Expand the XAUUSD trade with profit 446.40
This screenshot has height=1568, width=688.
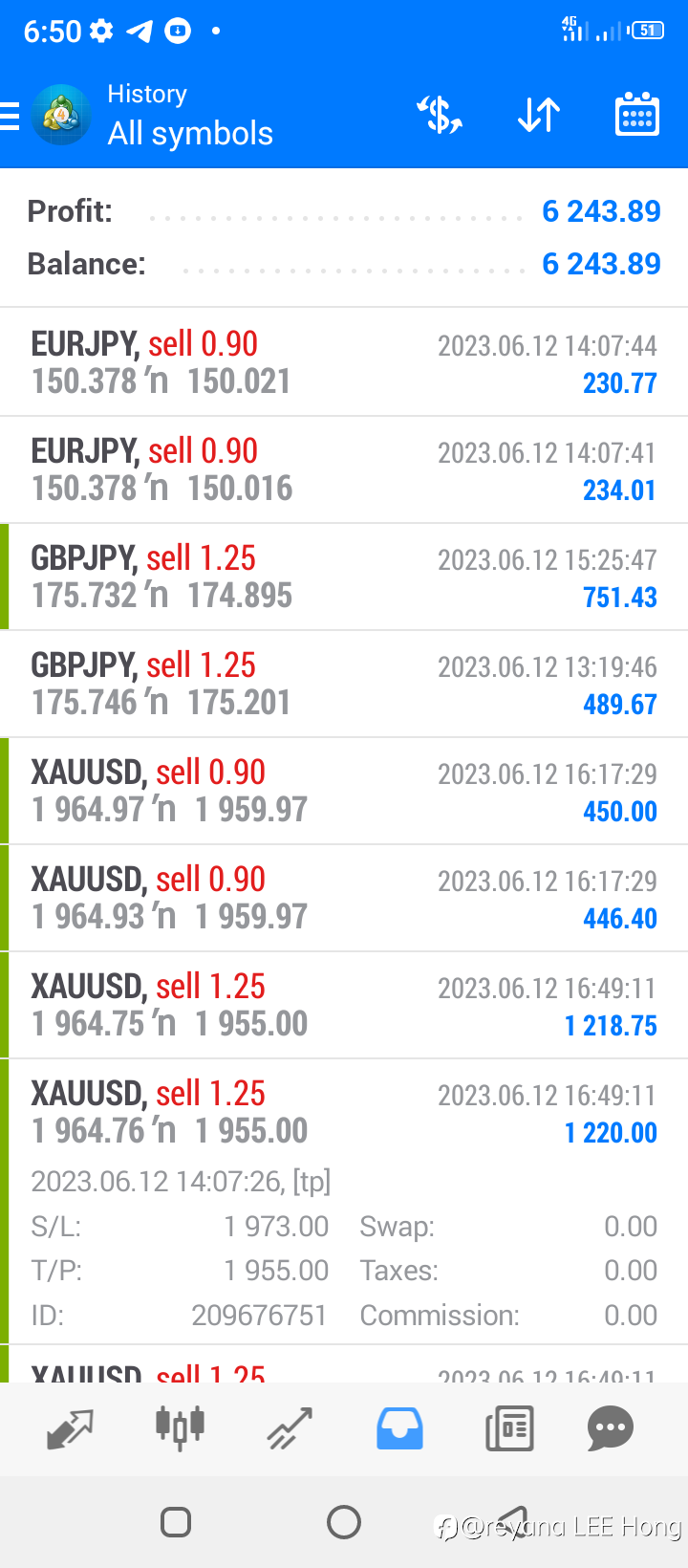point(344,898)
